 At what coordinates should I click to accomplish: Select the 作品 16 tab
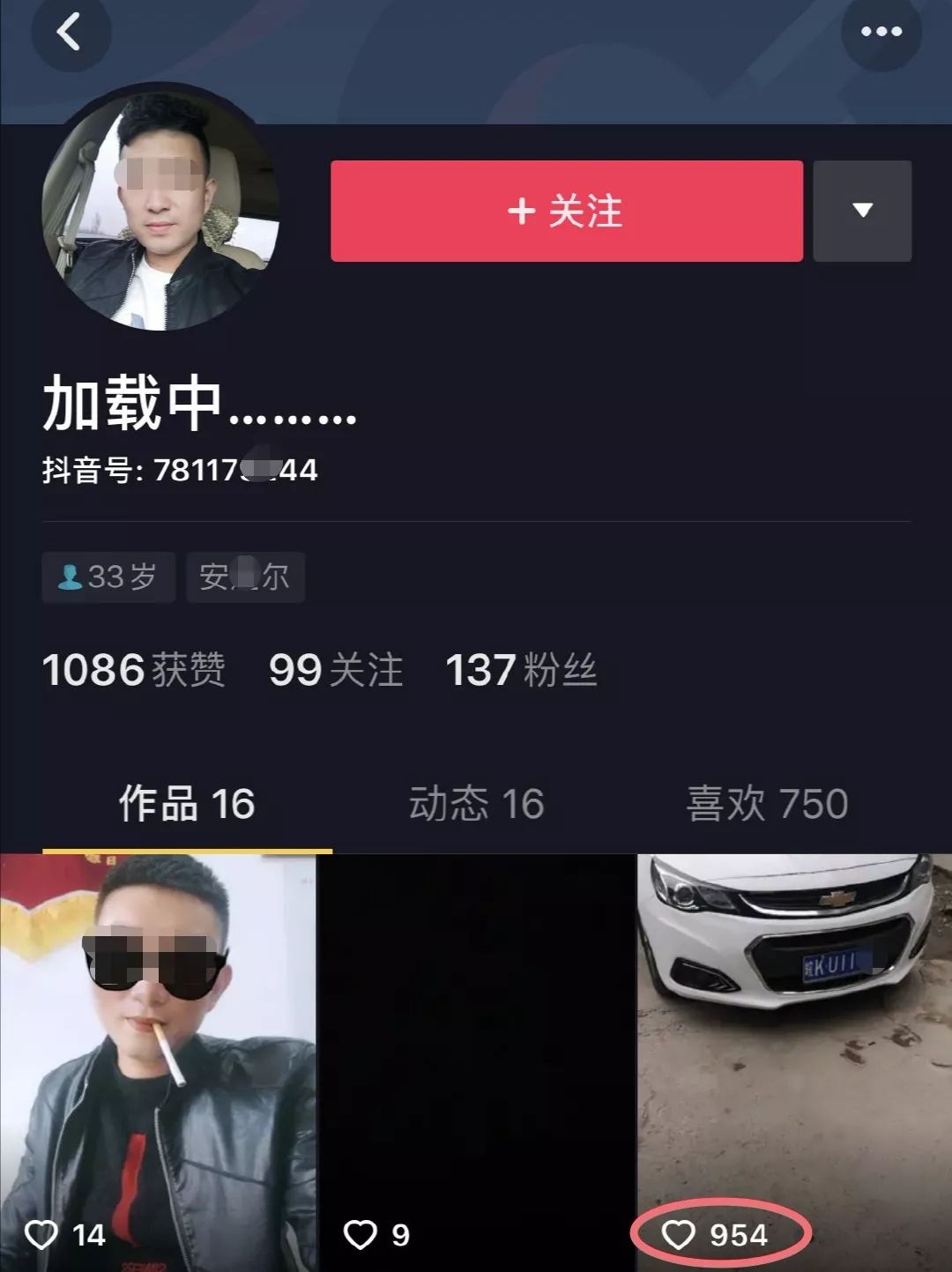(x=187, y=804)
